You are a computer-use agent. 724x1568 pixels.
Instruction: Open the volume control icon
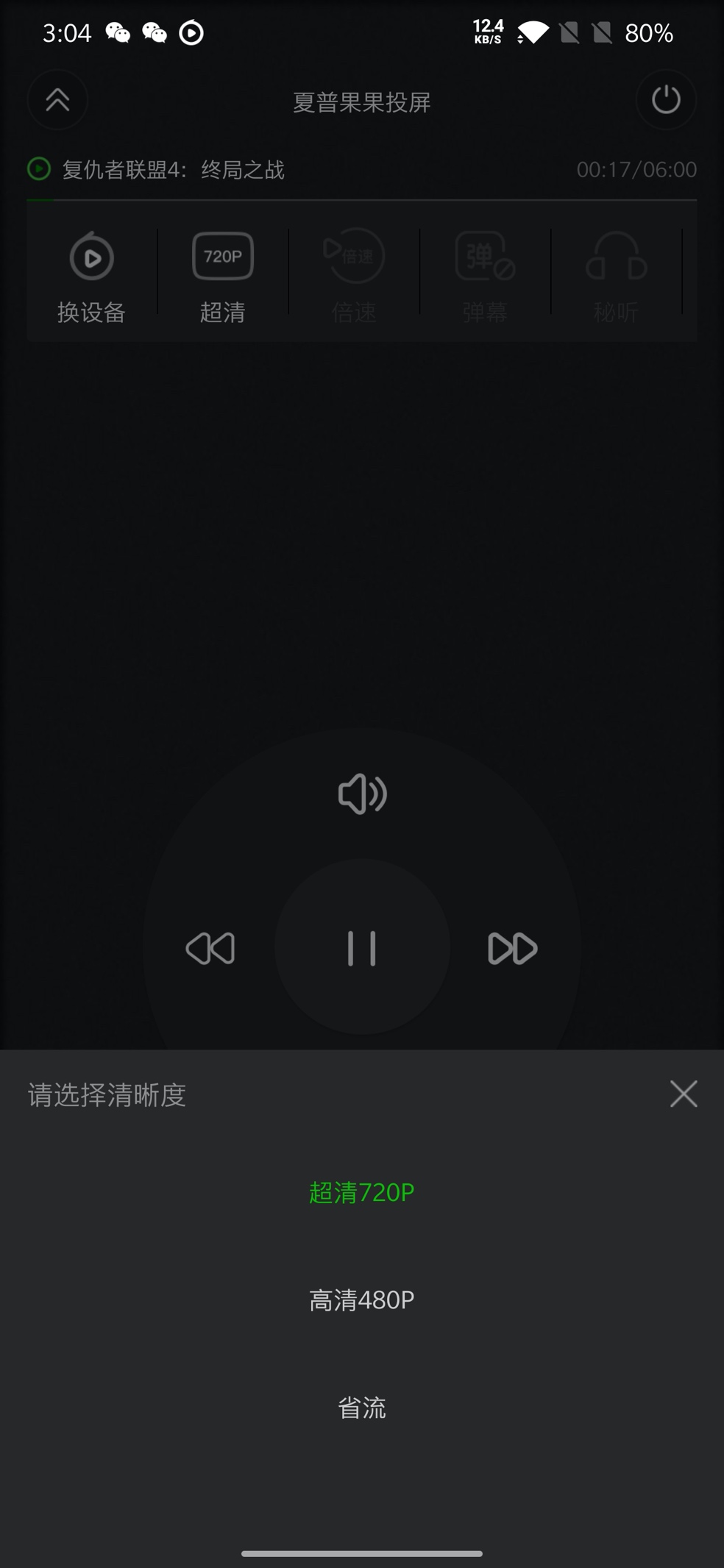[362, 794]
